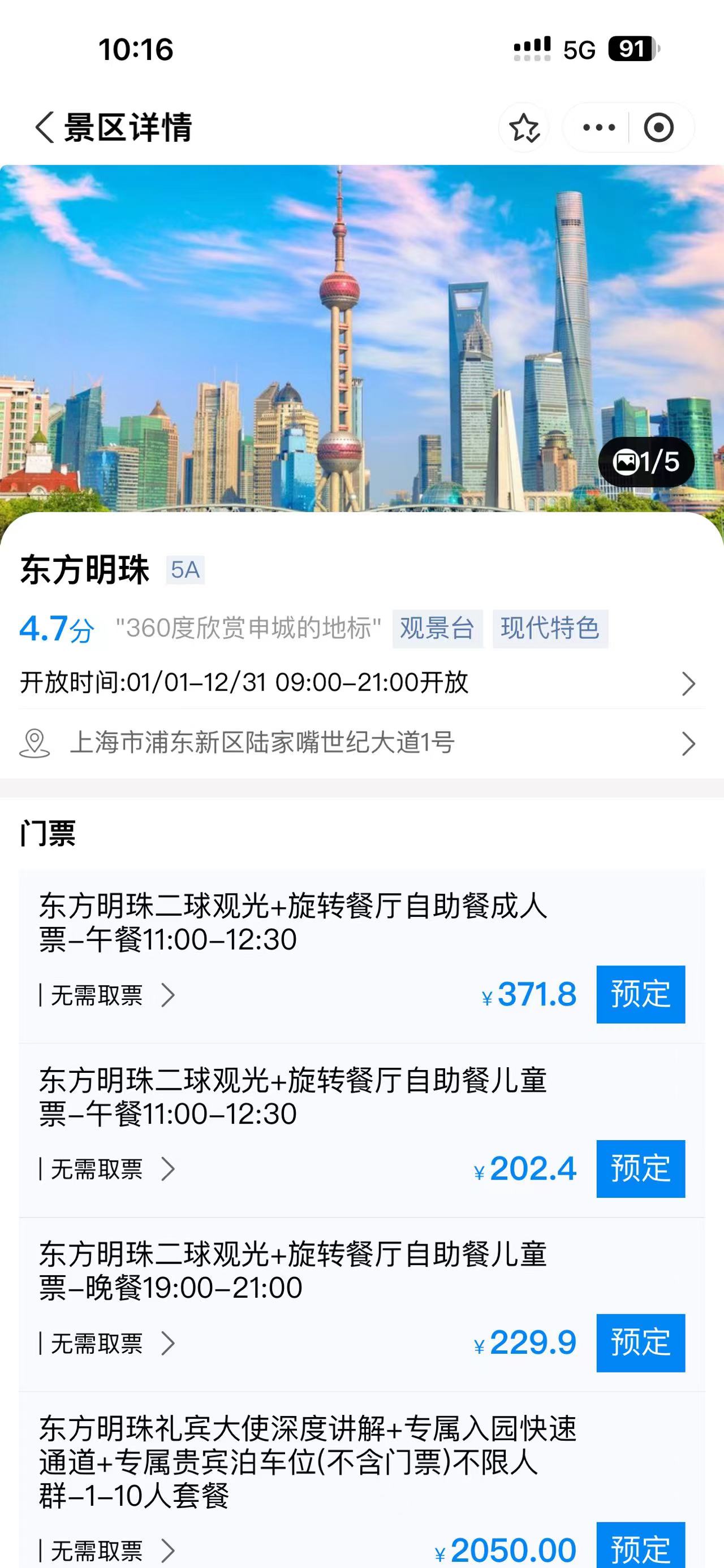Image resolution: width=724 pixels, height=1568 pixels.
Task: Open 无需取票 details under the 成人票 午餐 ticket
Action: (107, 996)
